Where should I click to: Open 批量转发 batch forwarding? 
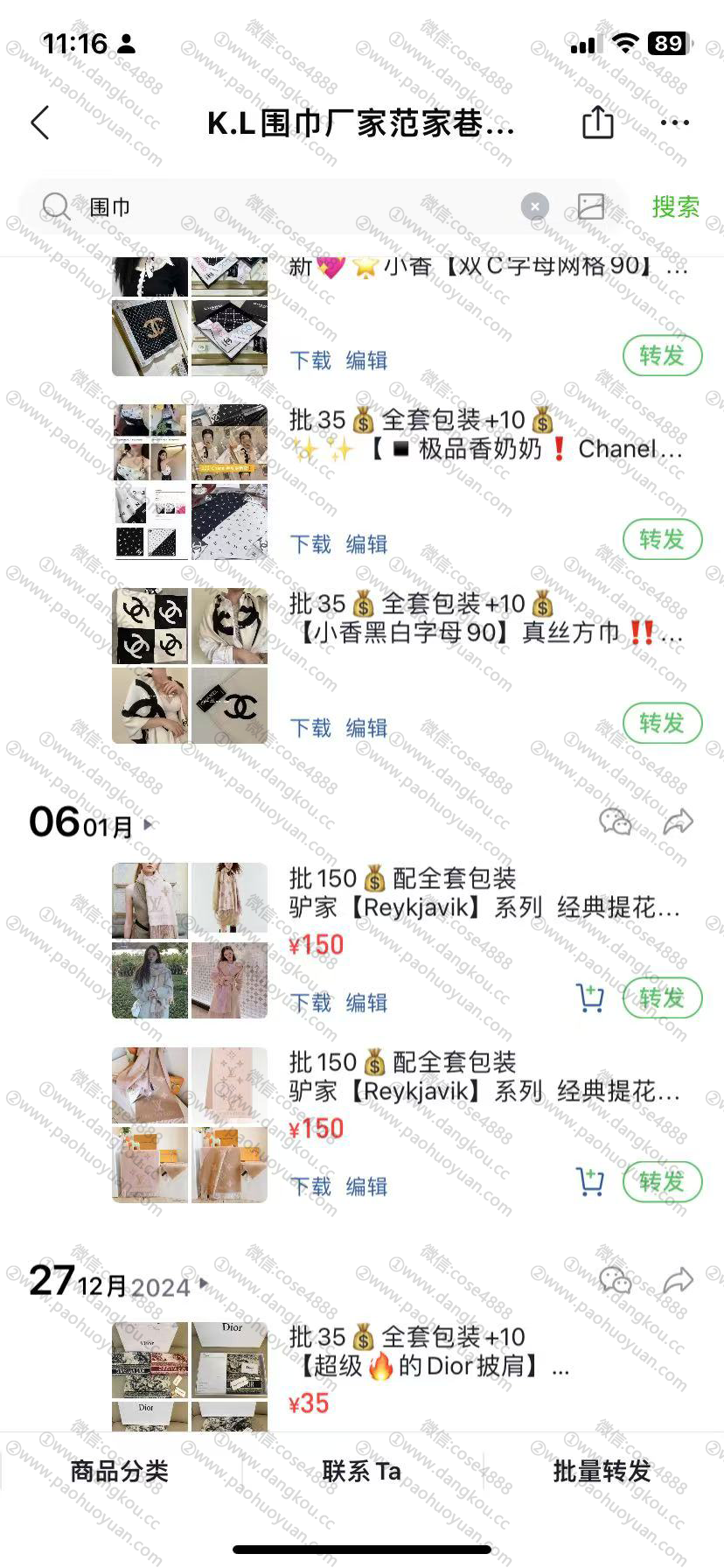[602, 1471]
